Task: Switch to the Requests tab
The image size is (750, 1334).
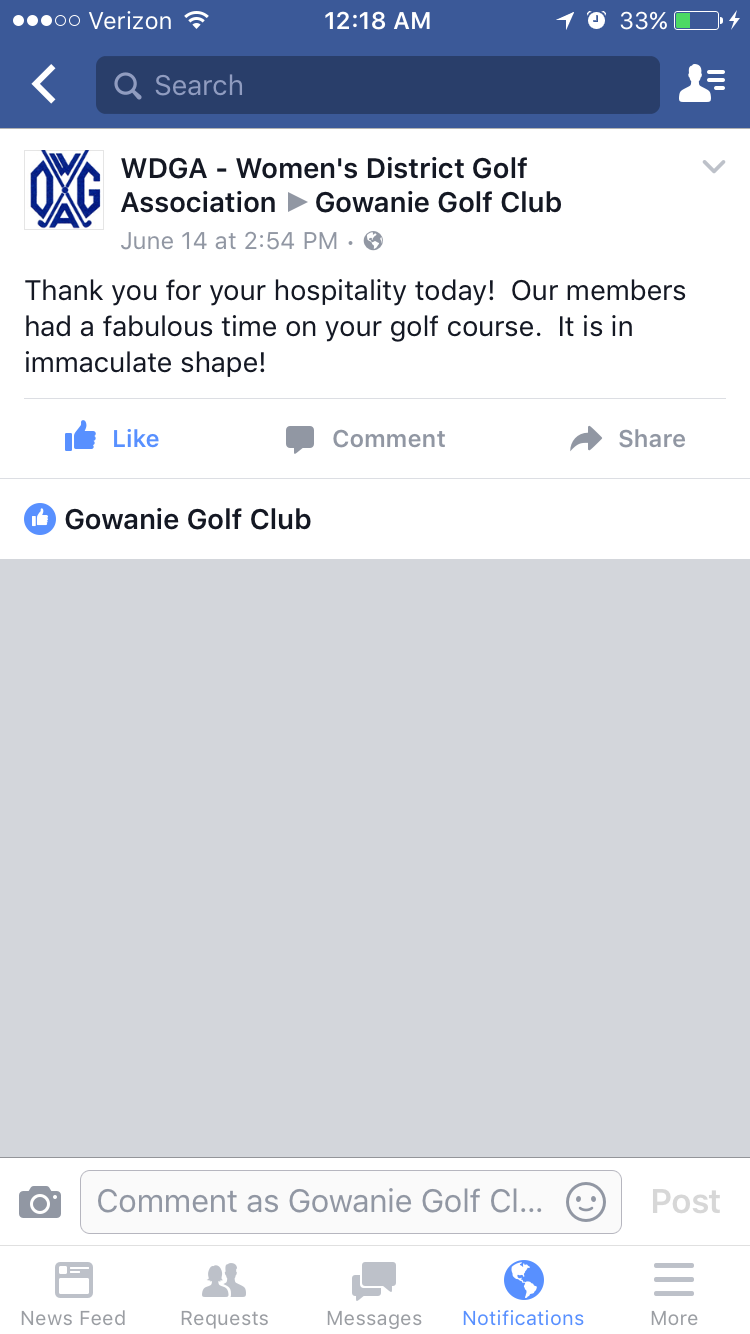Action: 224,1293
